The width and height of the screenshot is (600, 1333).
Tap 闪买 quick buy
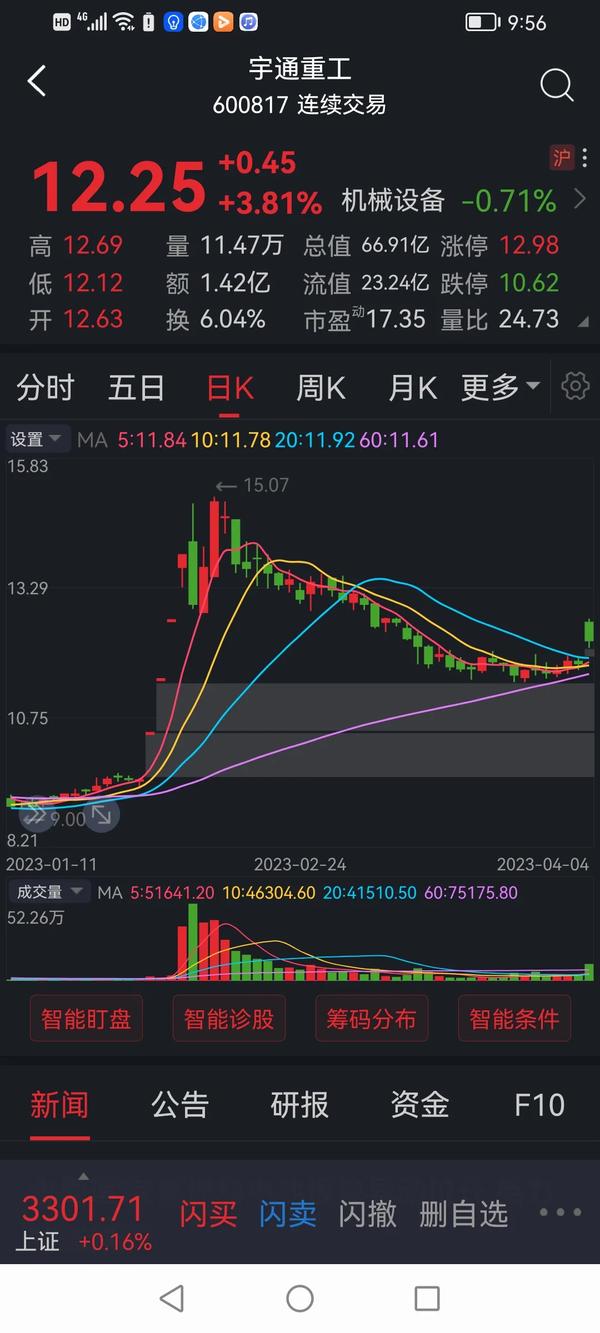pyautogui.click(x=208, y=1214)
